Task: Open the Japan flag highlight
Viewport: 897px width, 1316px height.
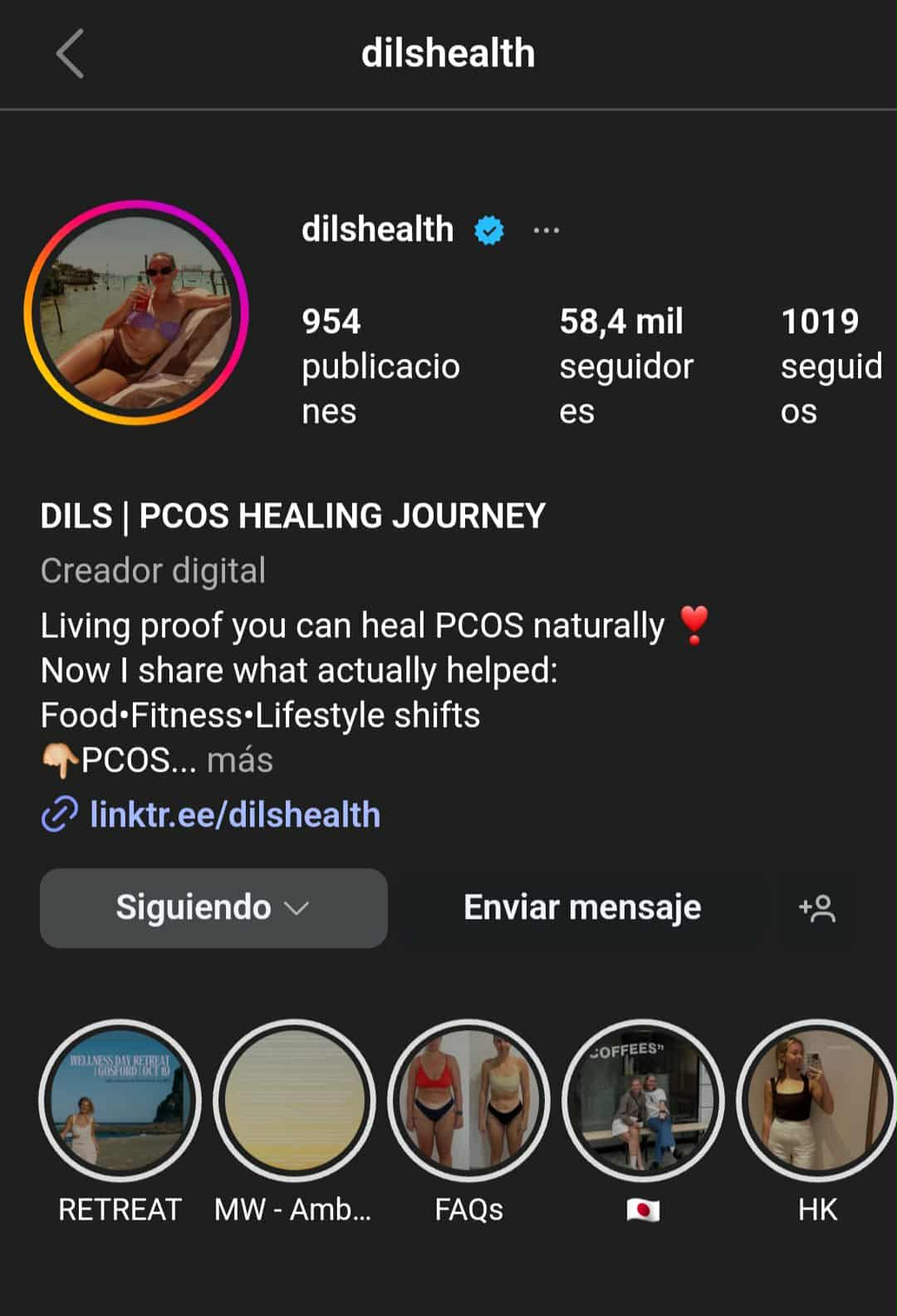Action: click(x=644, y=1100)
